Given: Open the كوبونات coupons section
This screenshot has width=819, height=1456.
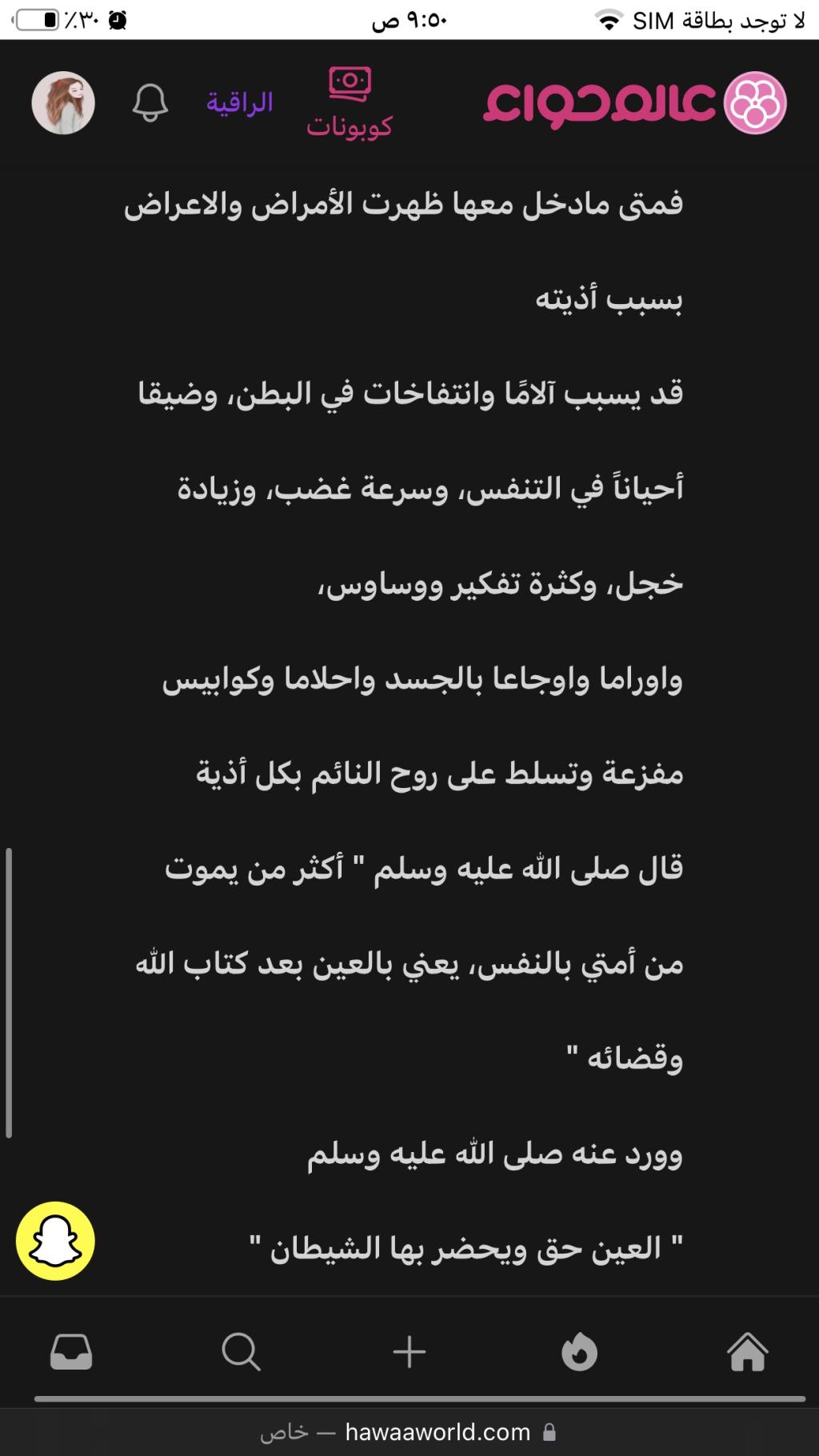Looking at the screenshot, I should click(350, 103).
